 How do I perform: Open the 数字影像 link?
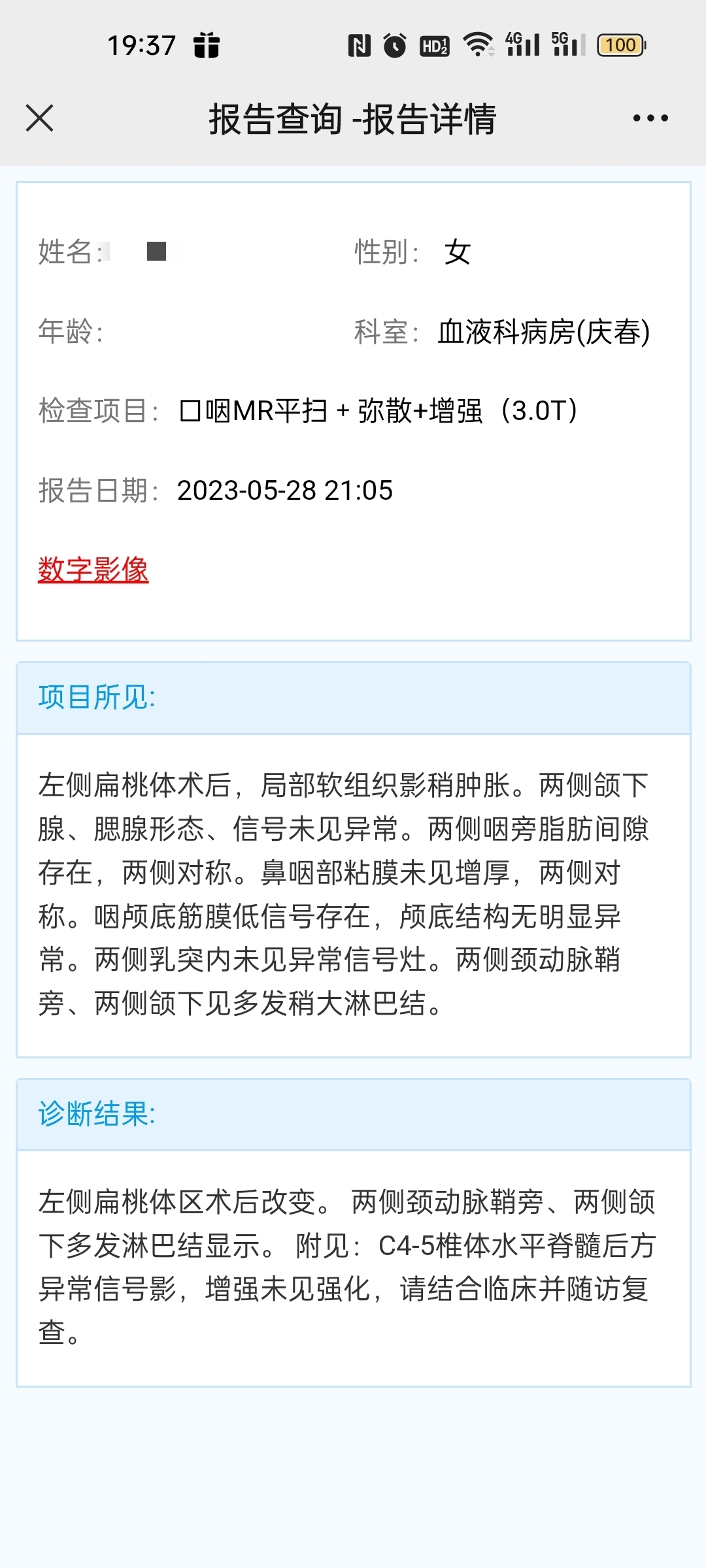[x=93, y=569]
